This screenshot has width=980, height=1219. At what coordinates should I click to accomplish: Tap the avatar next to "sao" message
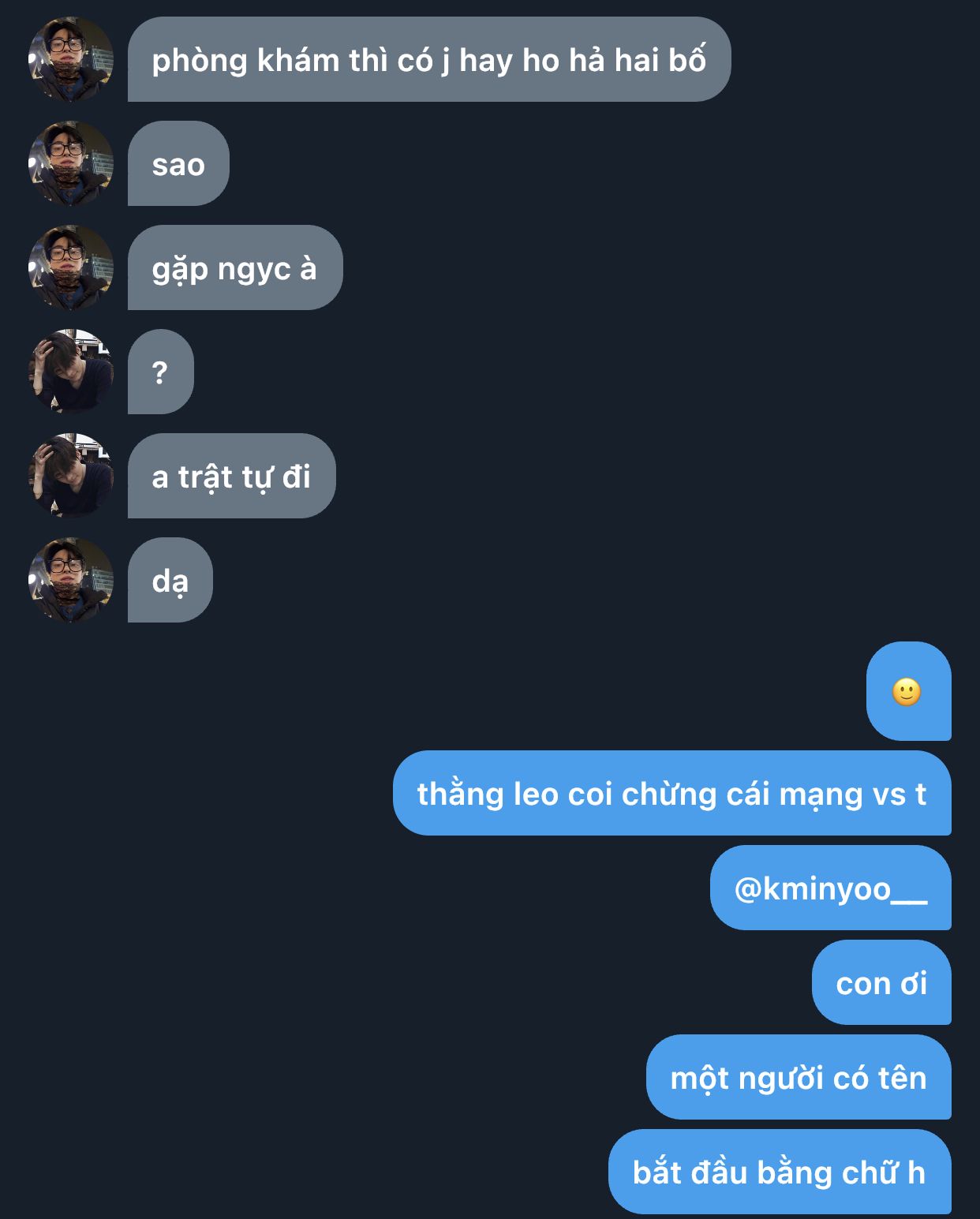pos(70,163)
